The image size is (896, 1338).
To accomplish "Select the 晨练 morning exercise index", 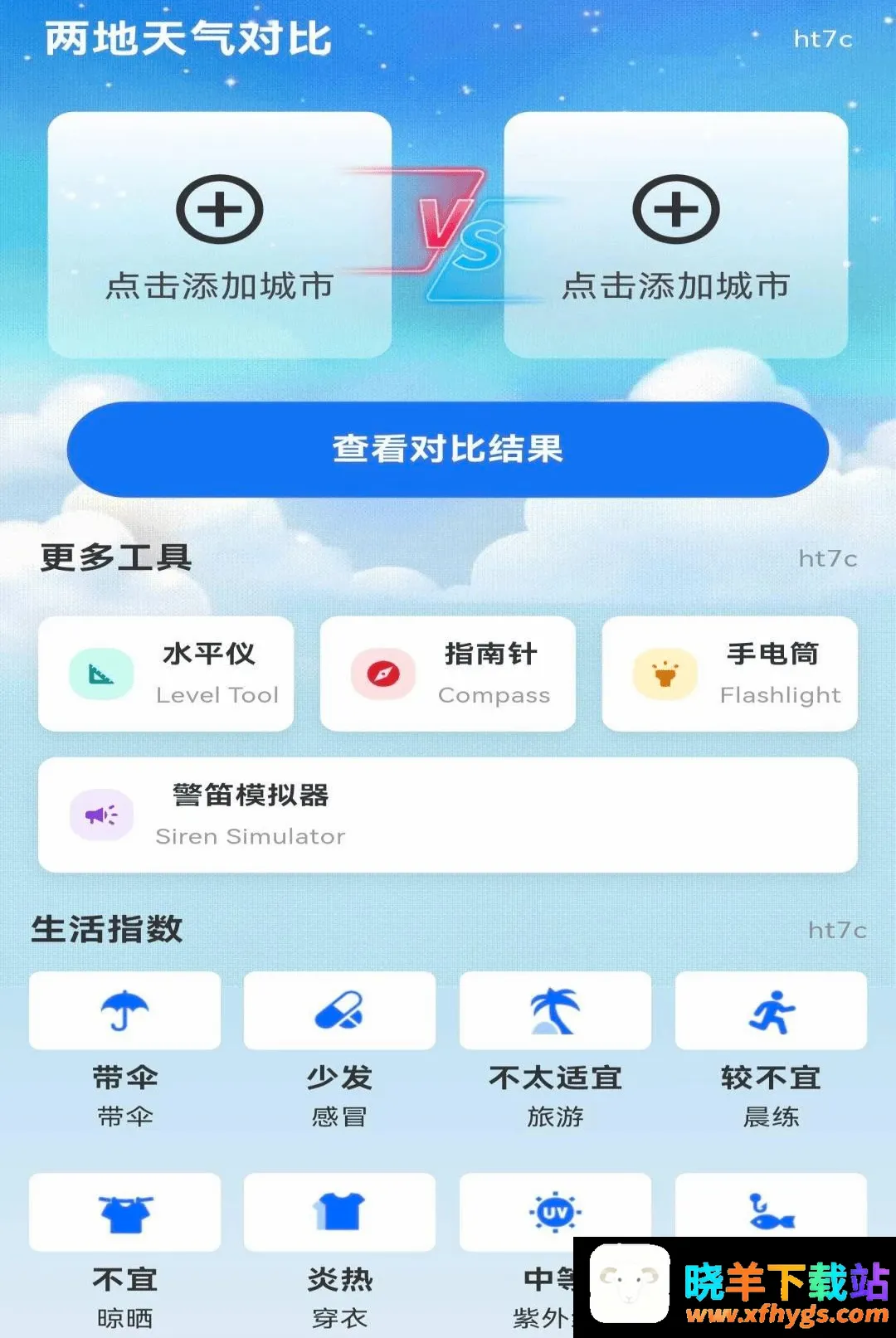I will pos(771,1051).
